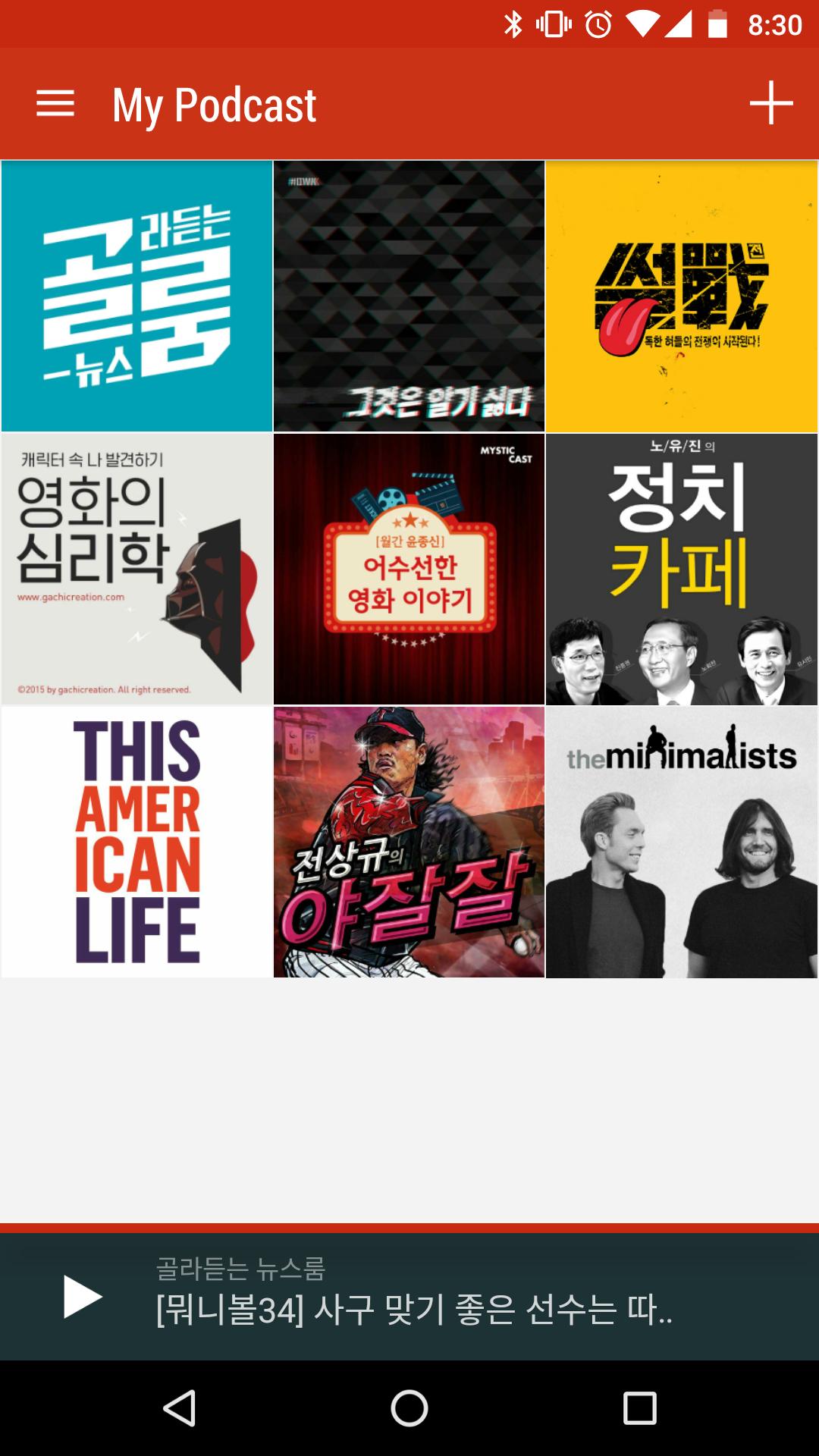The image size is (819, 1456).
Task: Add a new podcast with plus icon
Action: point(770,103)
